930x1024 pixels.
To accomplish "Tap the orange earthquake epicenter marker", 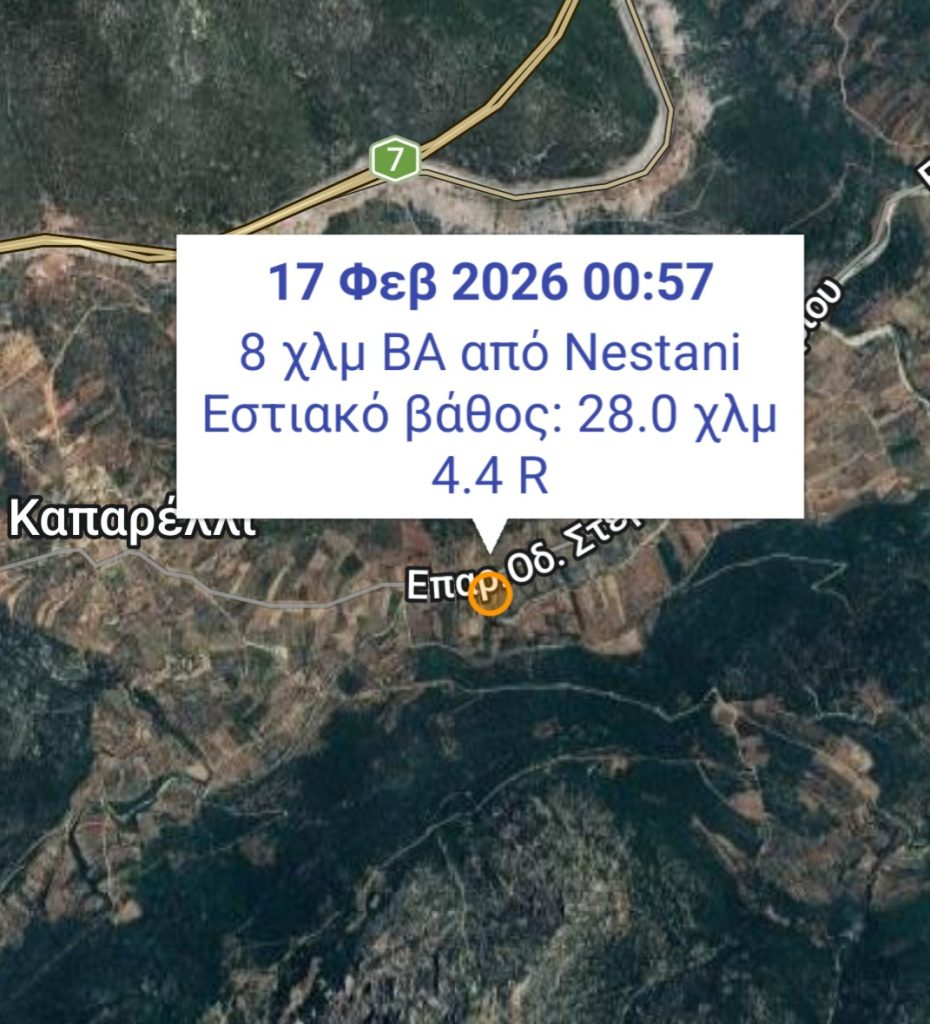I will [490, 594].
